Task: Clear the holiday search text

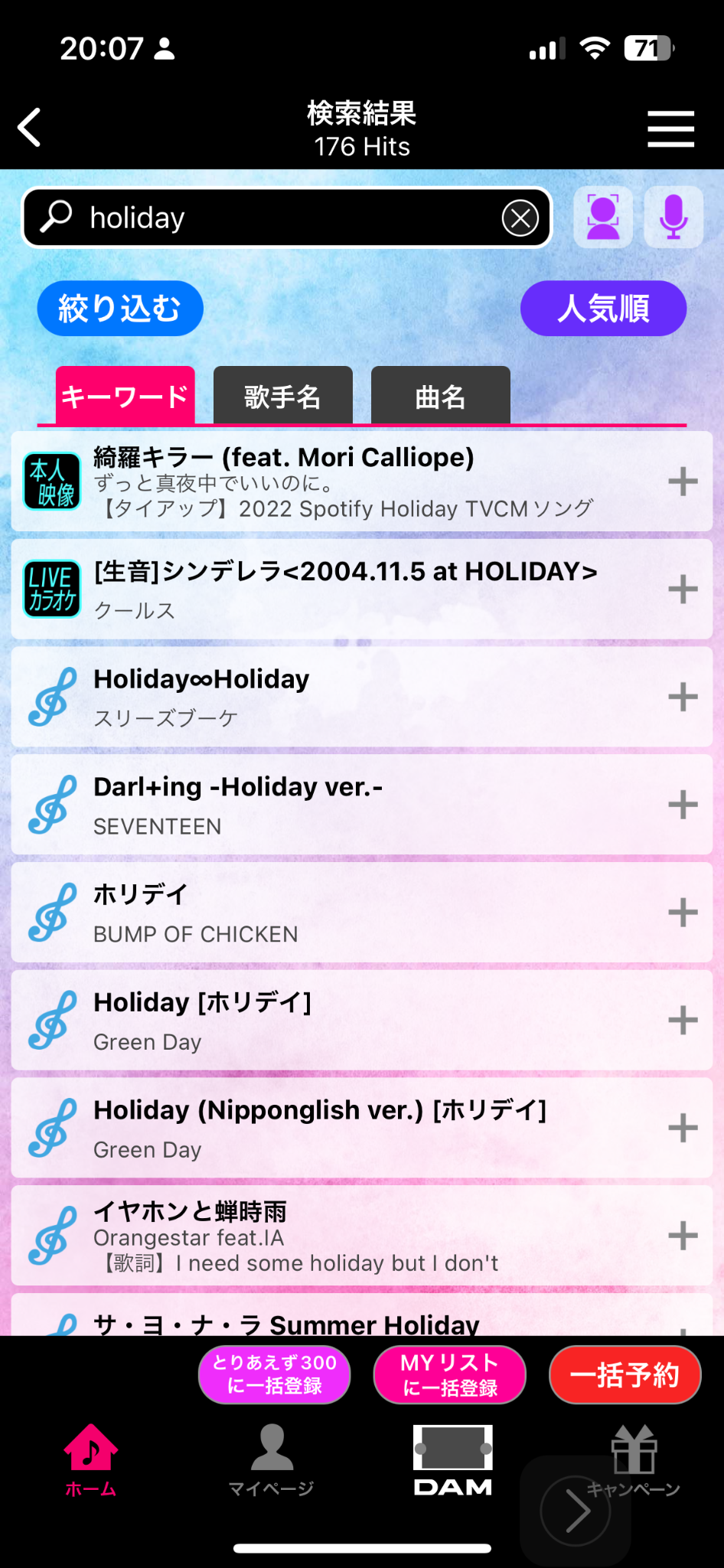Action: [520, 218]
